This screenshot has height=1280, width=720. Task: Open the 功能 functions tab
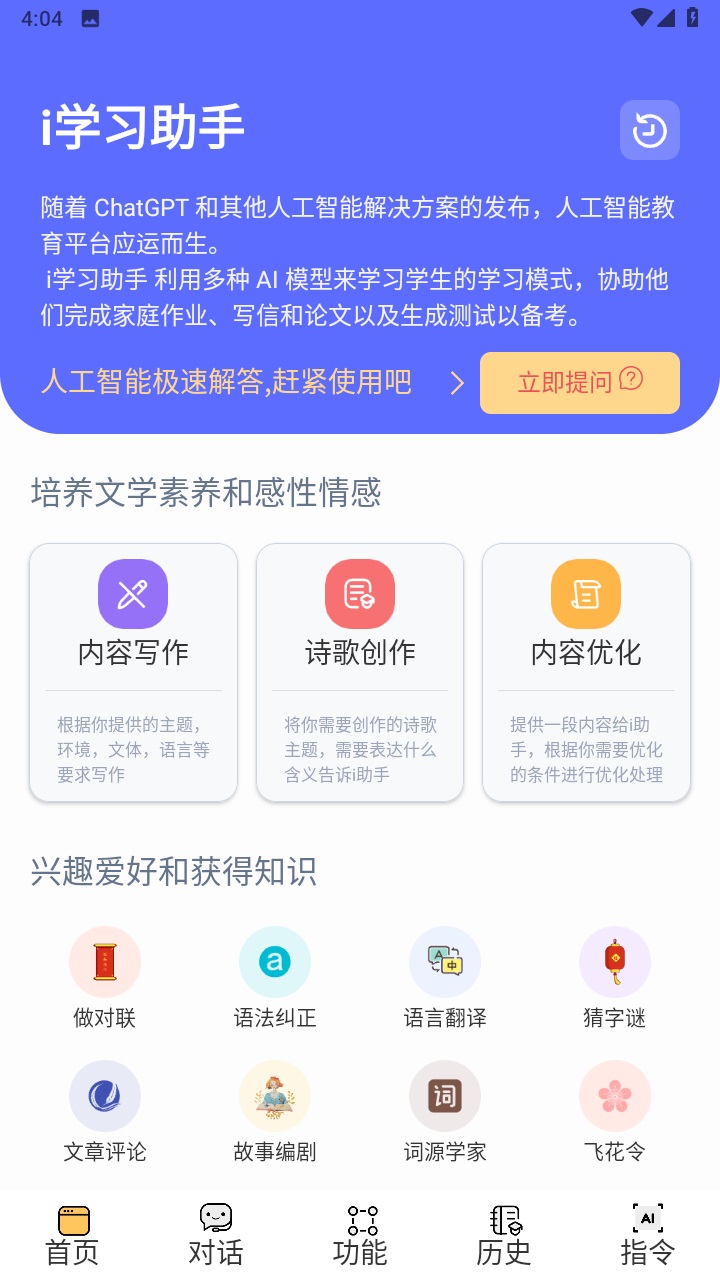tap(360, 1235)
